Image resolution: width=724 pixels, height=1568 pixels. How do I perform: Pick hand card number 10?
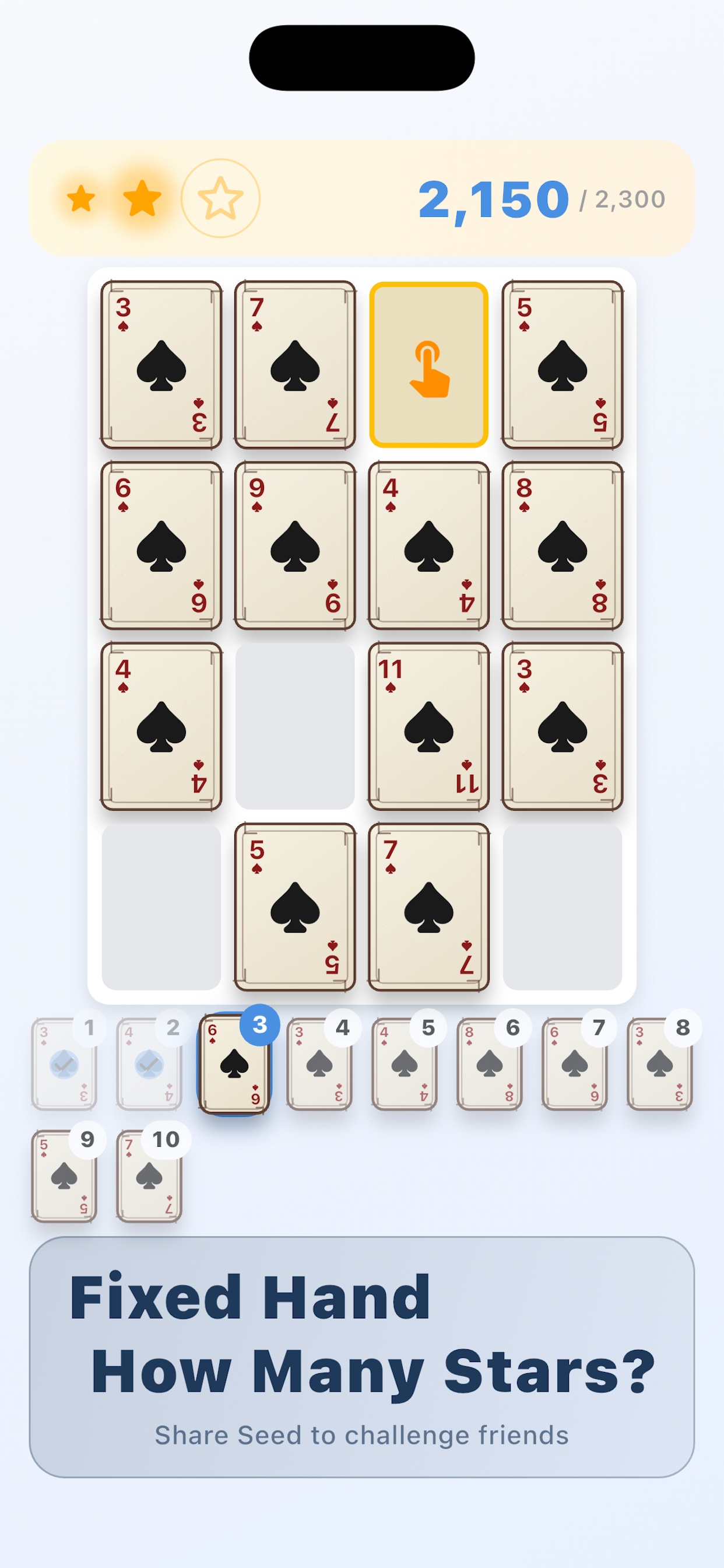149,1176
